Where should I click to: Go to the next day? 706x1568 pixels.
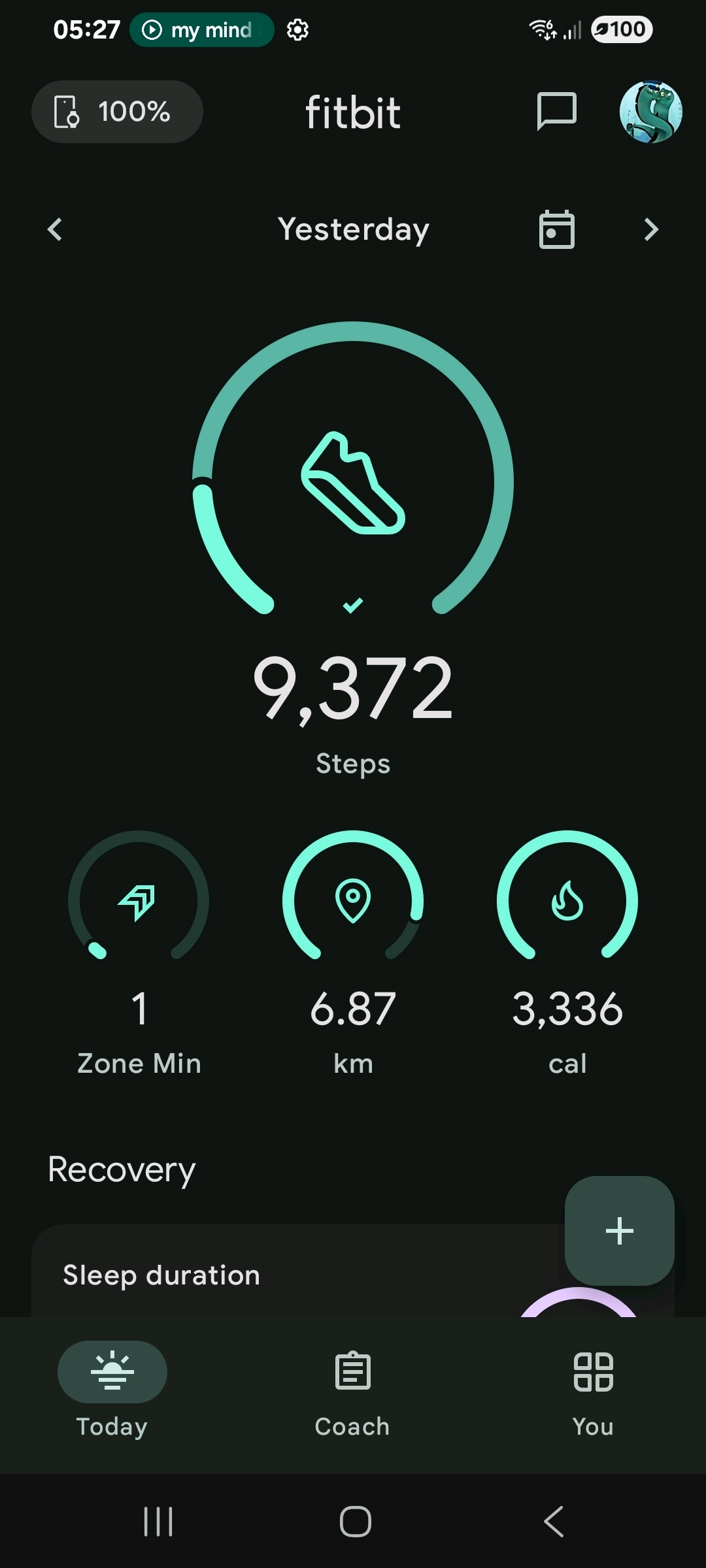[650, 229]
